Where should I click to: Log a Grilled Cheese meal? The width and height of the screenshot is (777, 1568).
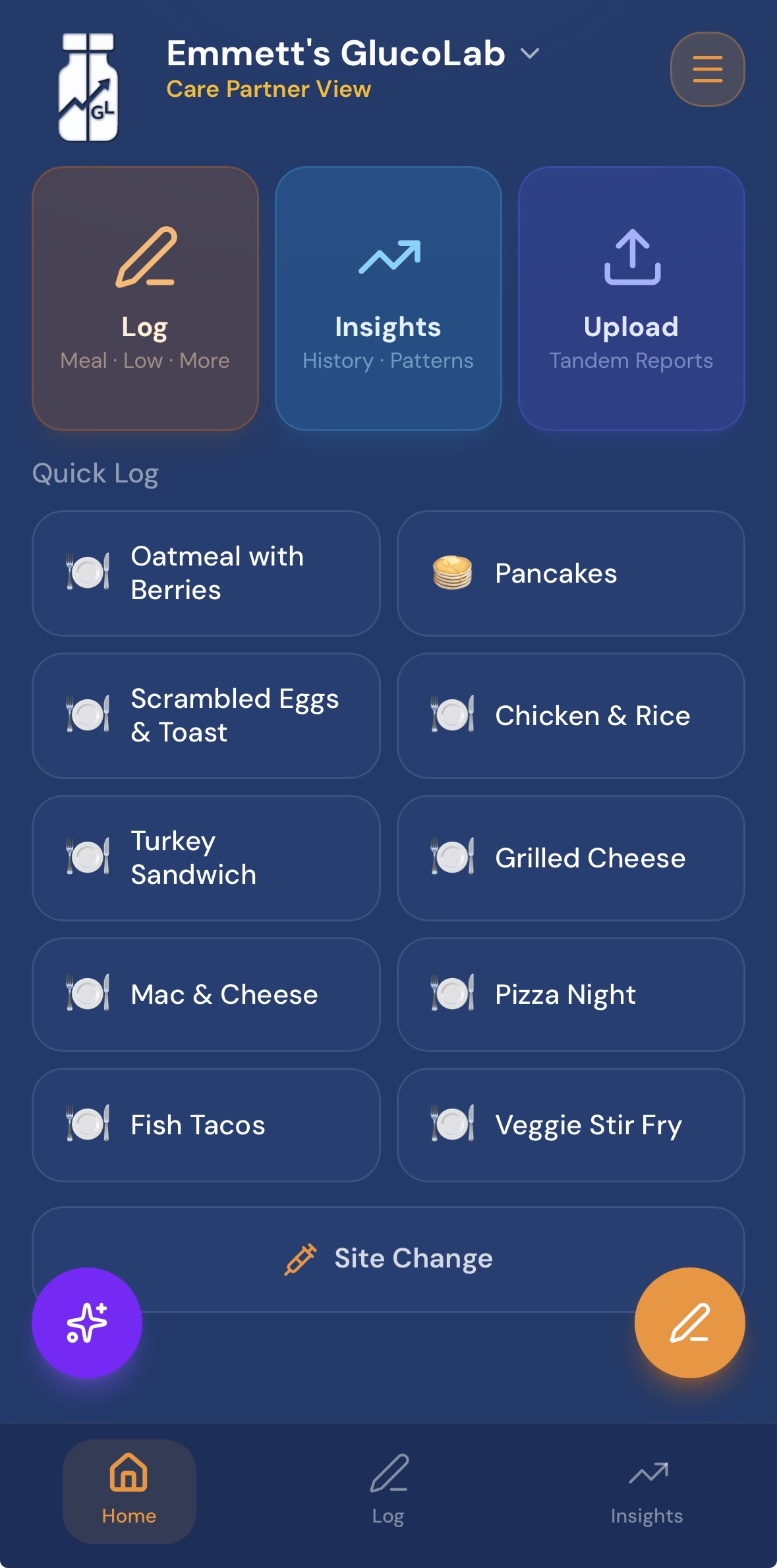click(571, 858)
